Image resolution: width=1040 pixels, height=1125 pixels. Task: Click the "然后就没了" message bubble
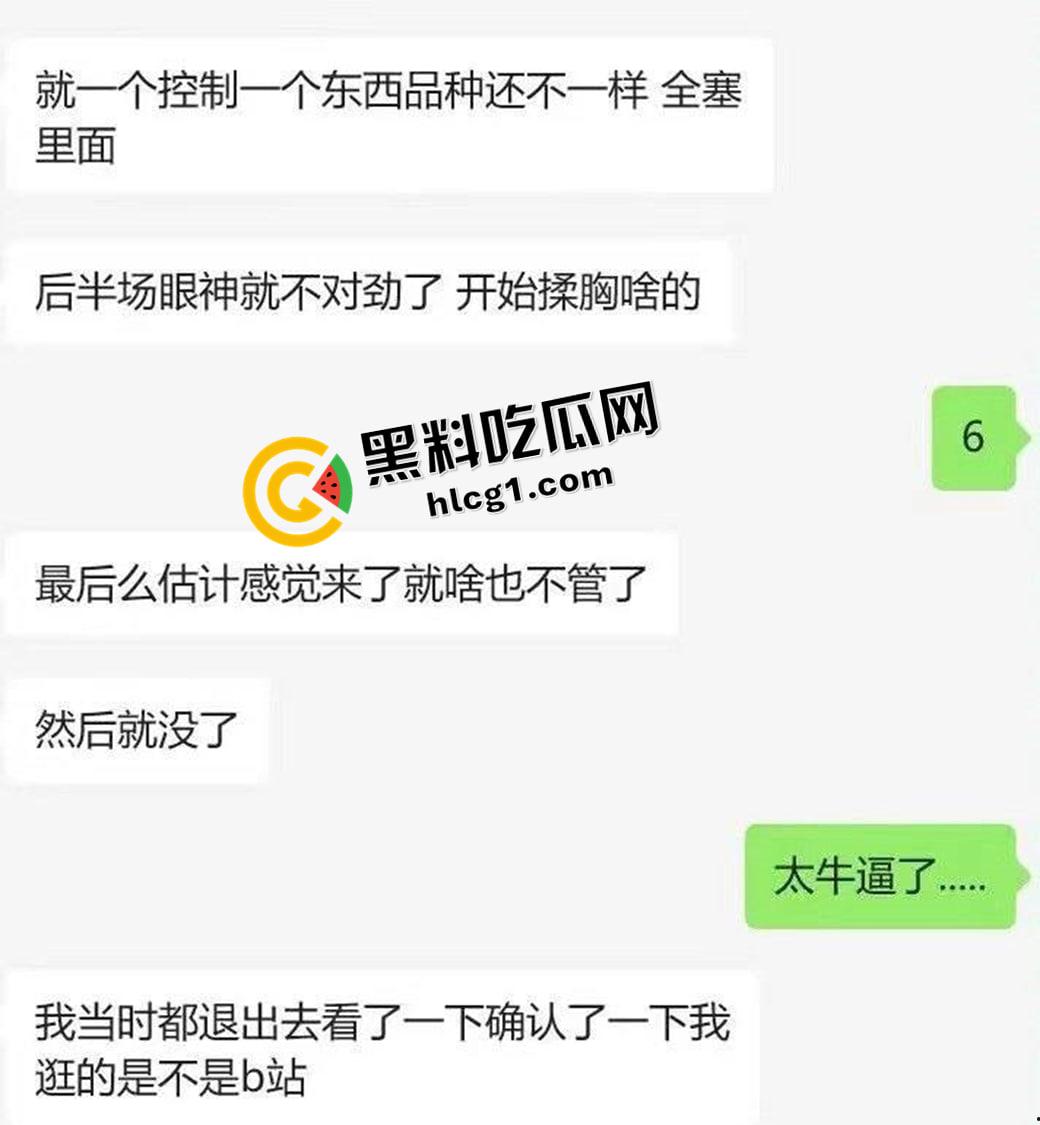135,730
